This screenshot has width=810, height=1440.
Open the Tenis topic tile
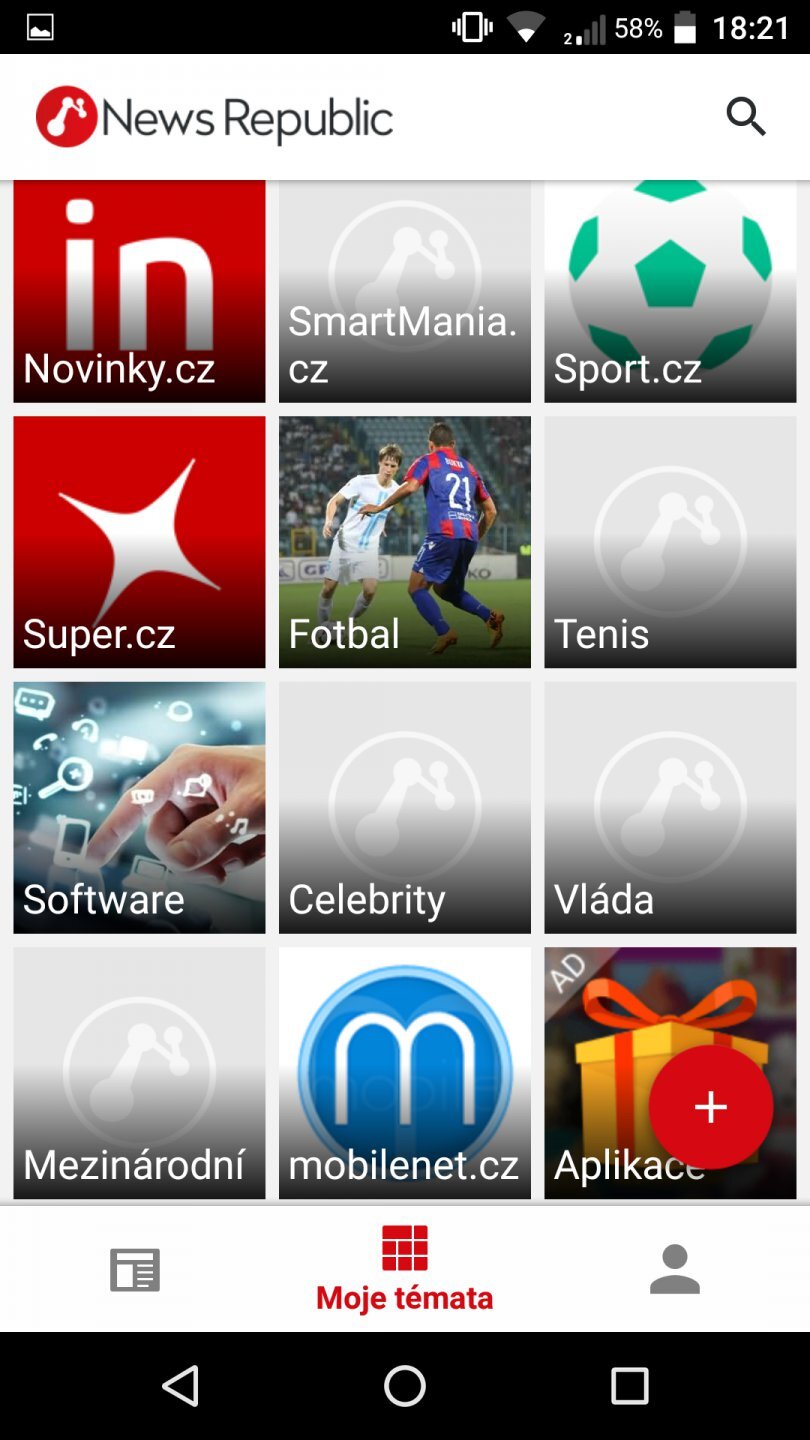pos(669,541)
